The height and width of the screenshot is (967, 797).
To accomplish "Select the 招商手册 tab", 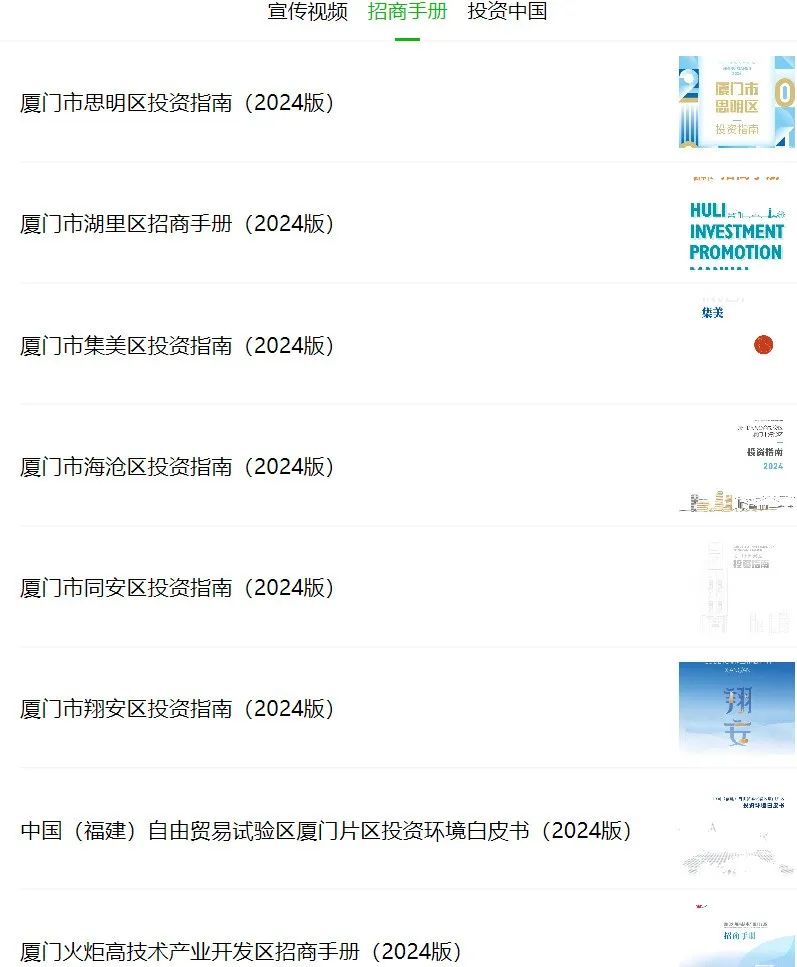I will [x=407, y=12].
